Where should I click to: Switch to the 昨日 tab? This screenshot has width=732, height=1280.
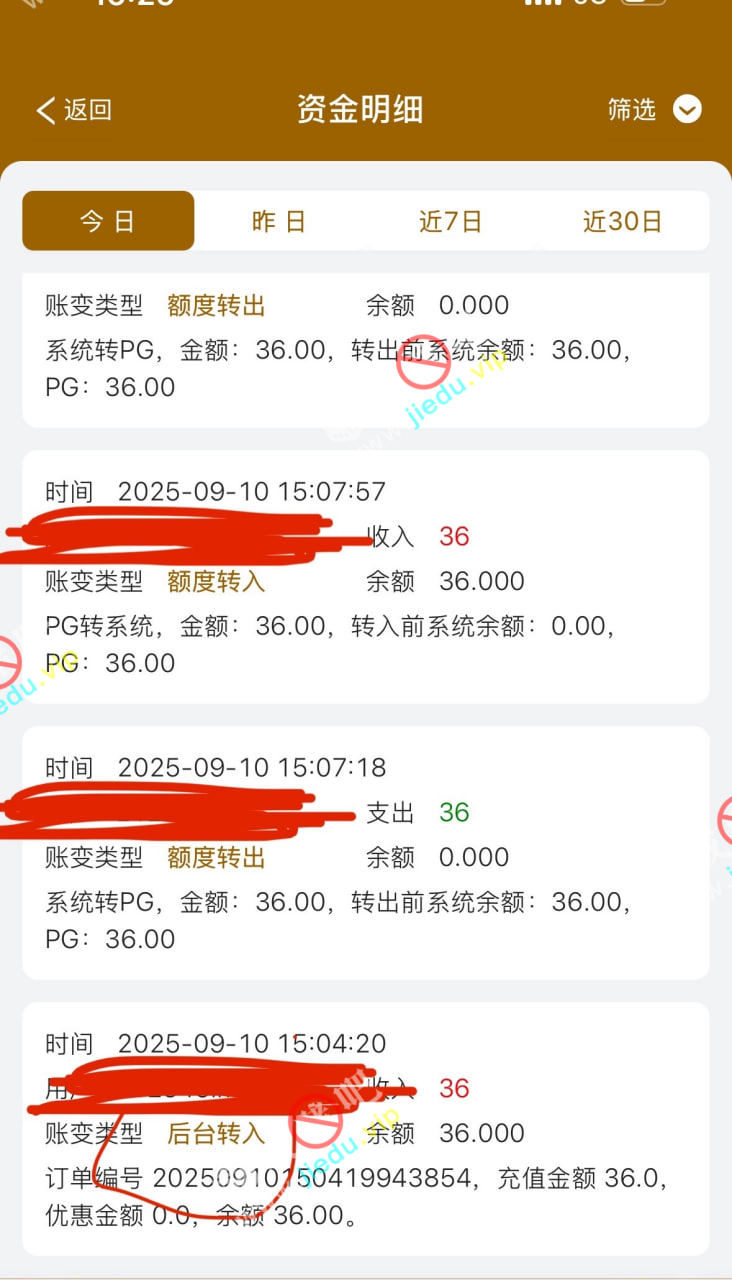[279, 221]
